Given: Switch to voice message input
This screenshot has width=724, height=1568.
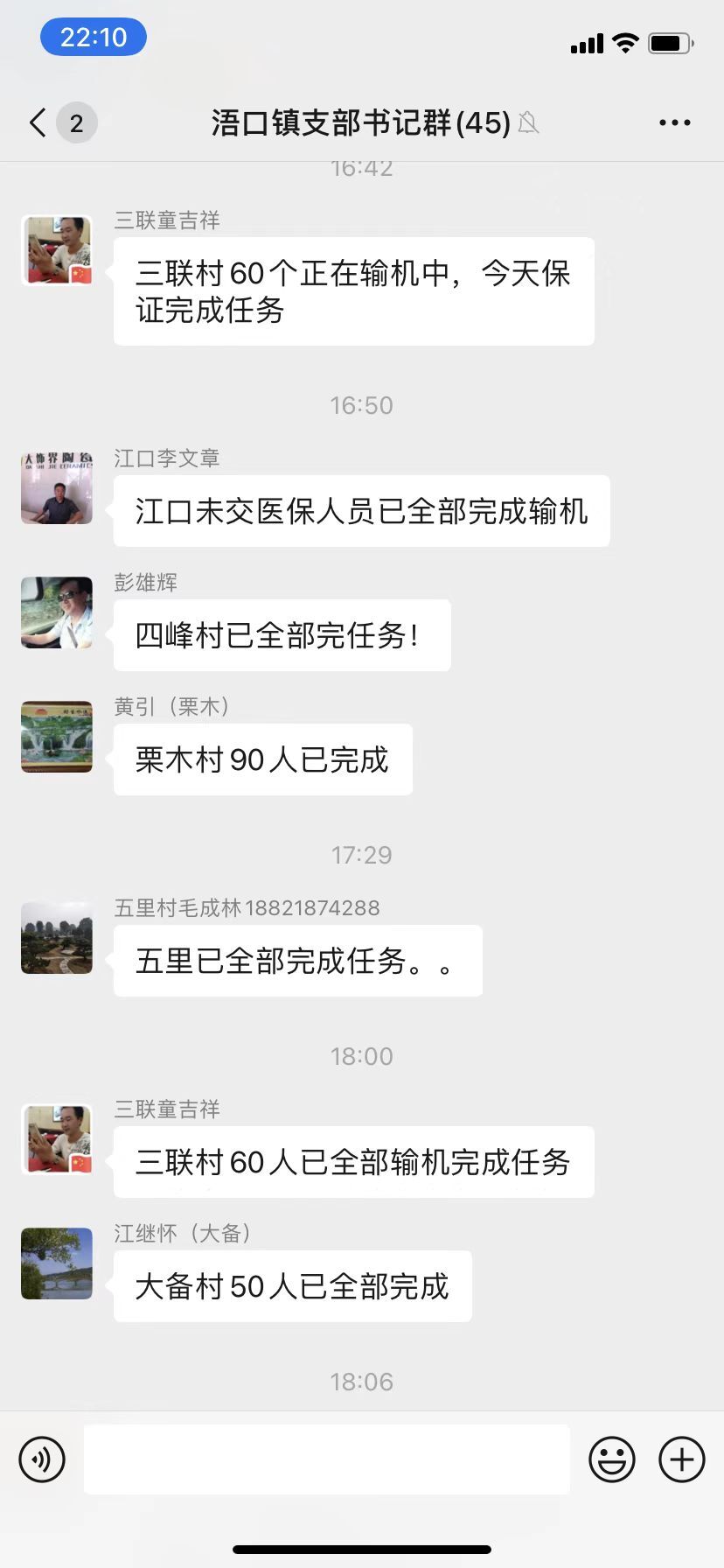Looking at the screenshot, I should click(x=42, y=1459).
